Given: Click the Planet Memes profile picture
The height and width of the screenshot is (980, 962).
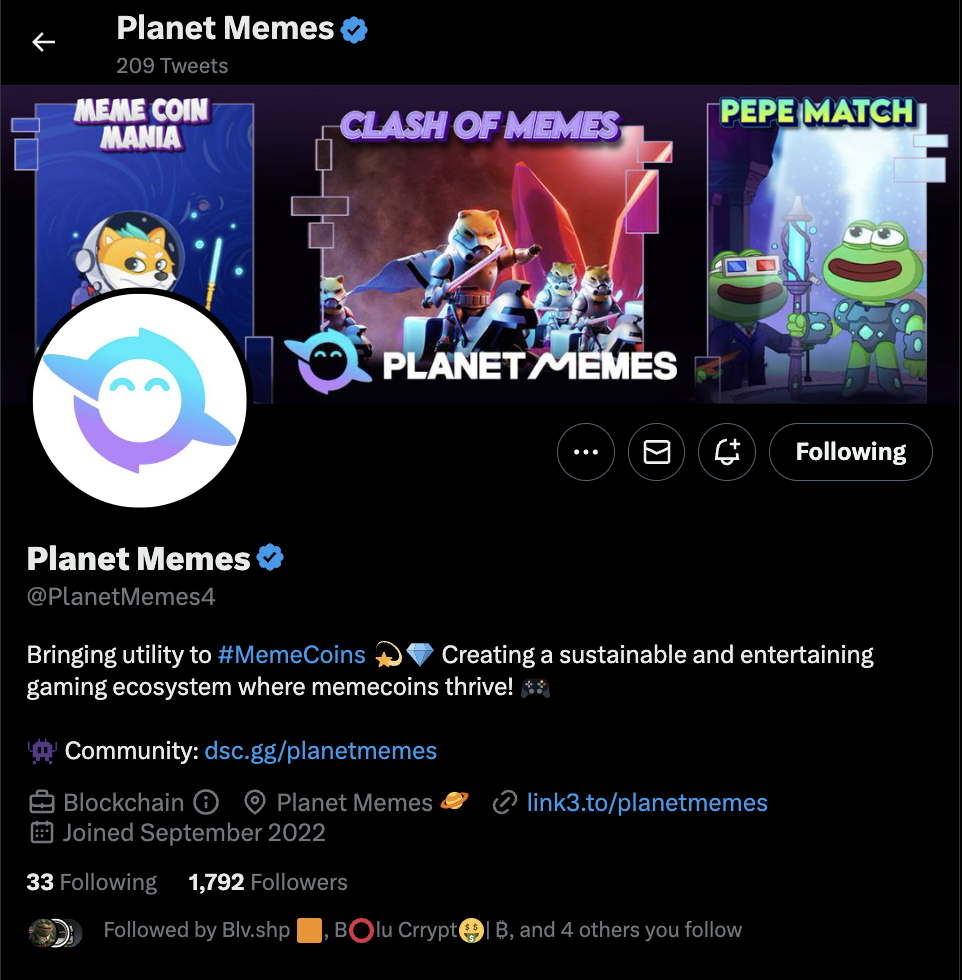Looking at the screenshot, I should tap(140, 400).
